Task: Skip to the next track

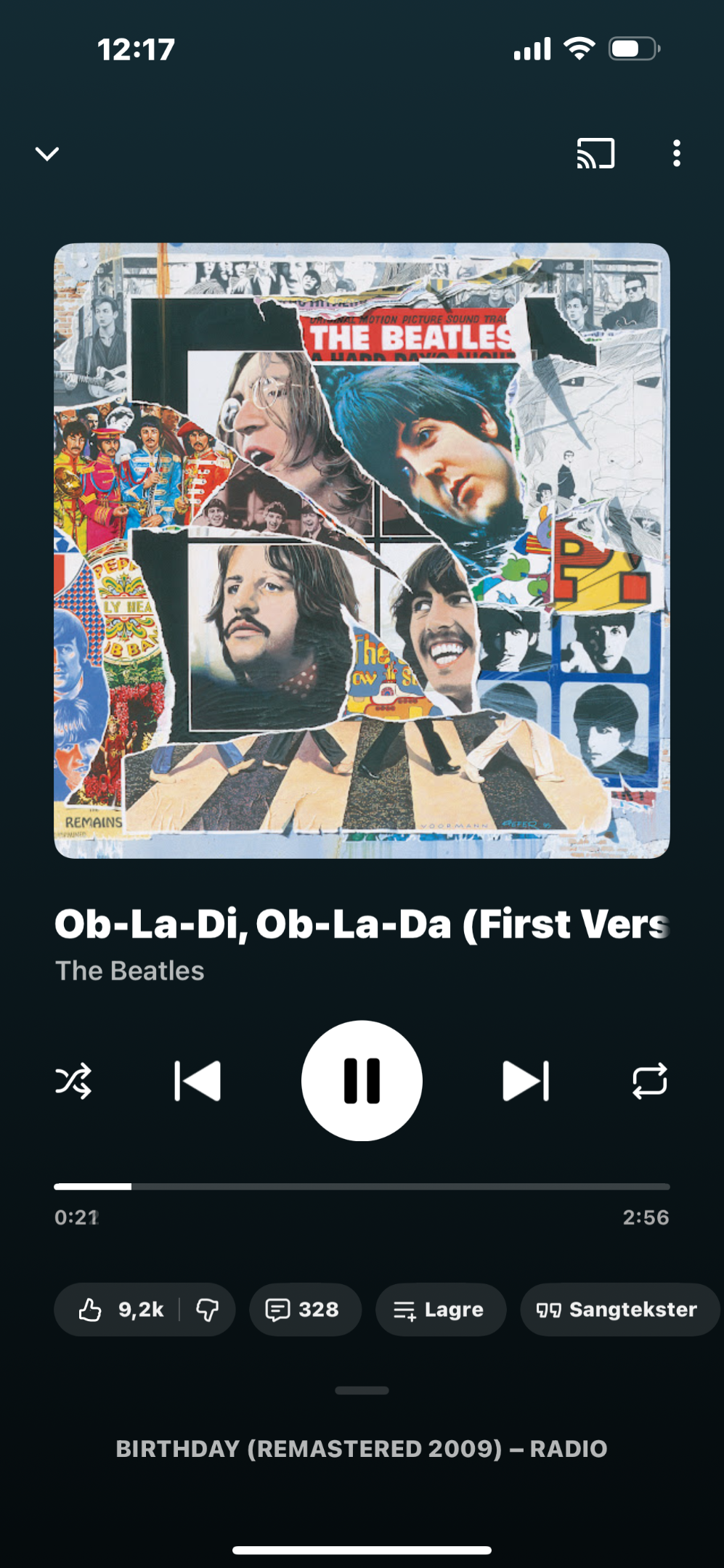Action: click(x=526, y=1081)
